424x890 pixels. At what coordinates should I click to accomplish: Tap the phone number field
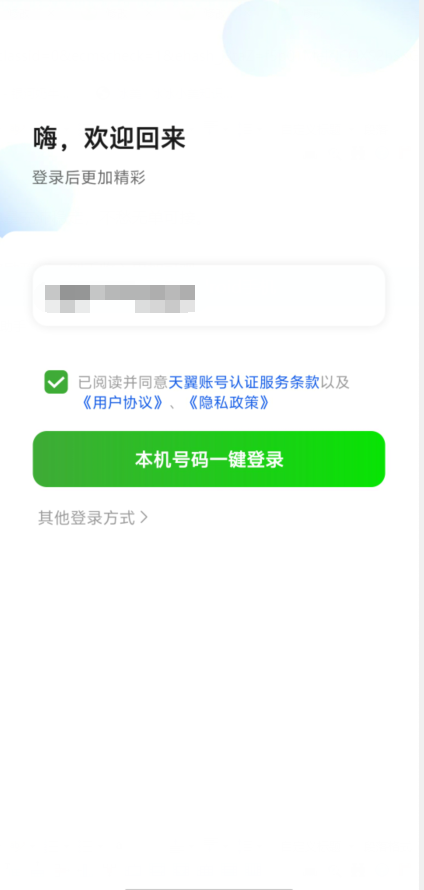(x=209, y=296)
